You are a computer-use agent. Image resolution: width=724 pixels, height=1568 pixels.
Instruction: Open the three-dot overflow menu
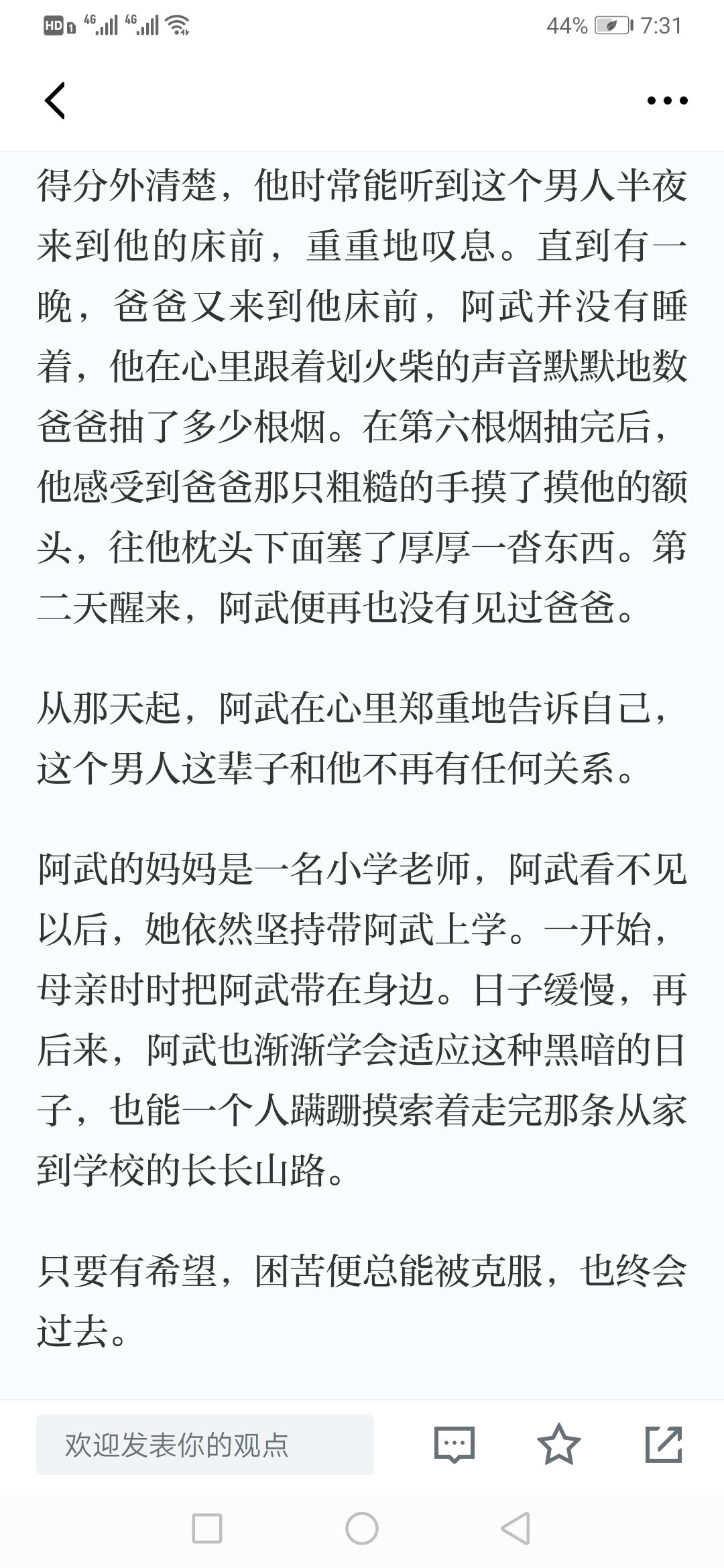667,101
